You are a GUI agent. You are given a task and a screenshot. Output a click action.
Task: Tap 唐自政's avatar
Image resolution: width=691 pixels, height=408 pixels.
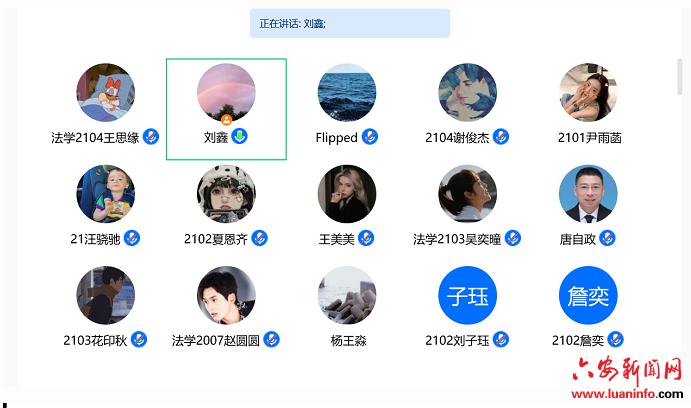(x=588, y=194)
